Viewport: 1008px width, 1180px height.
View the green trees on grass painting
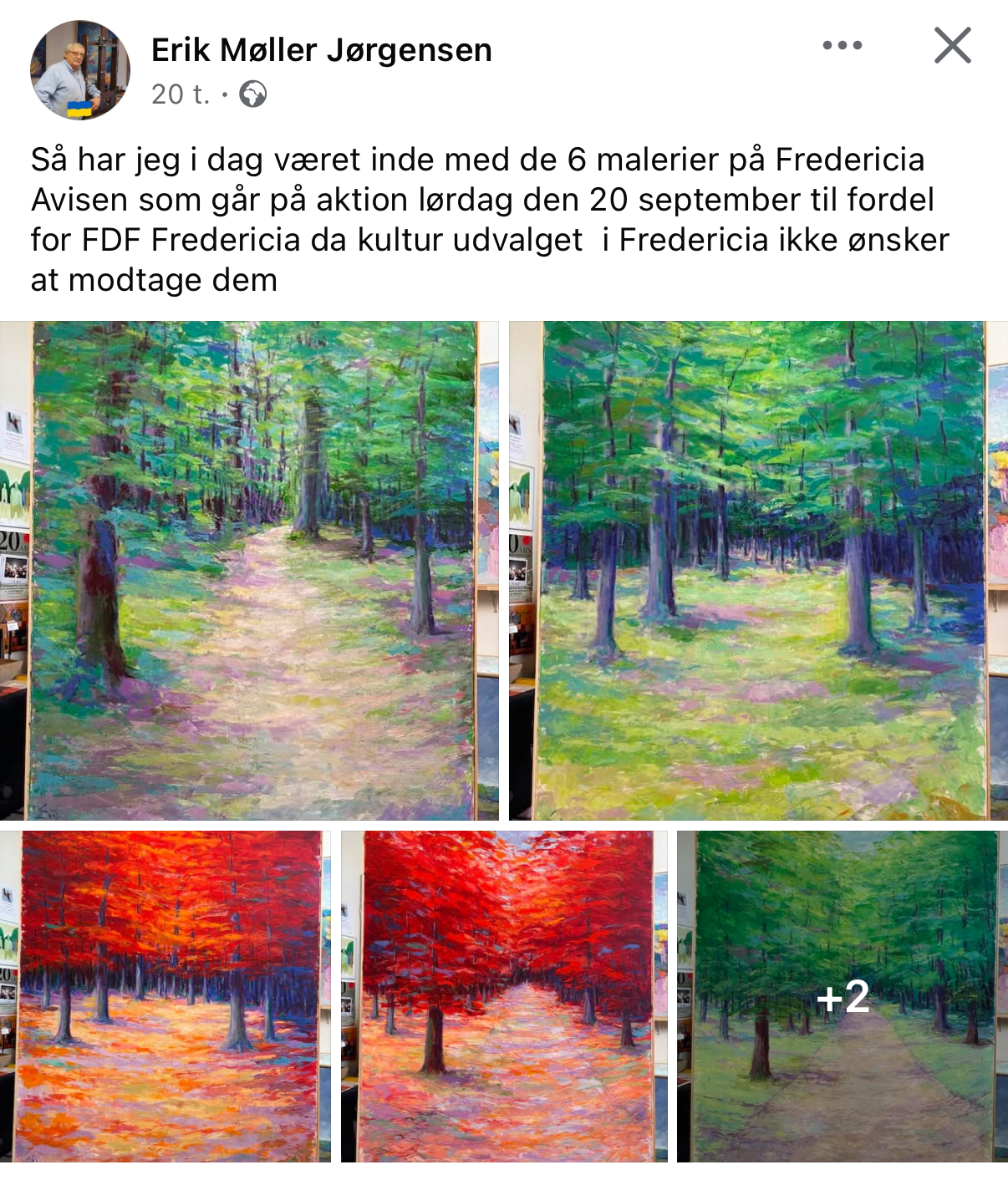pyautogui.click(x=758, y=570)
